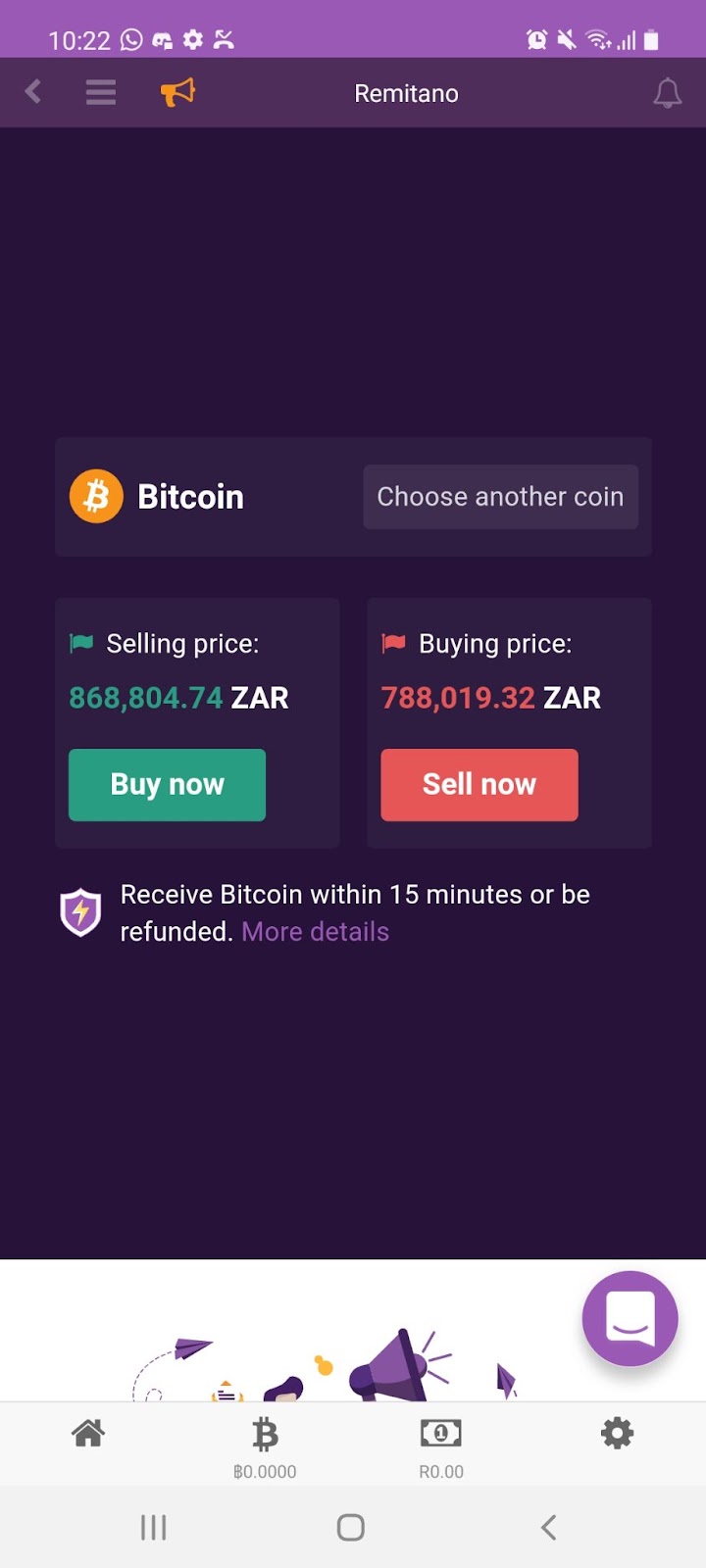Tap Buy now for Bitcoin
706x1568 pixels.
click(x=167, y=785)
